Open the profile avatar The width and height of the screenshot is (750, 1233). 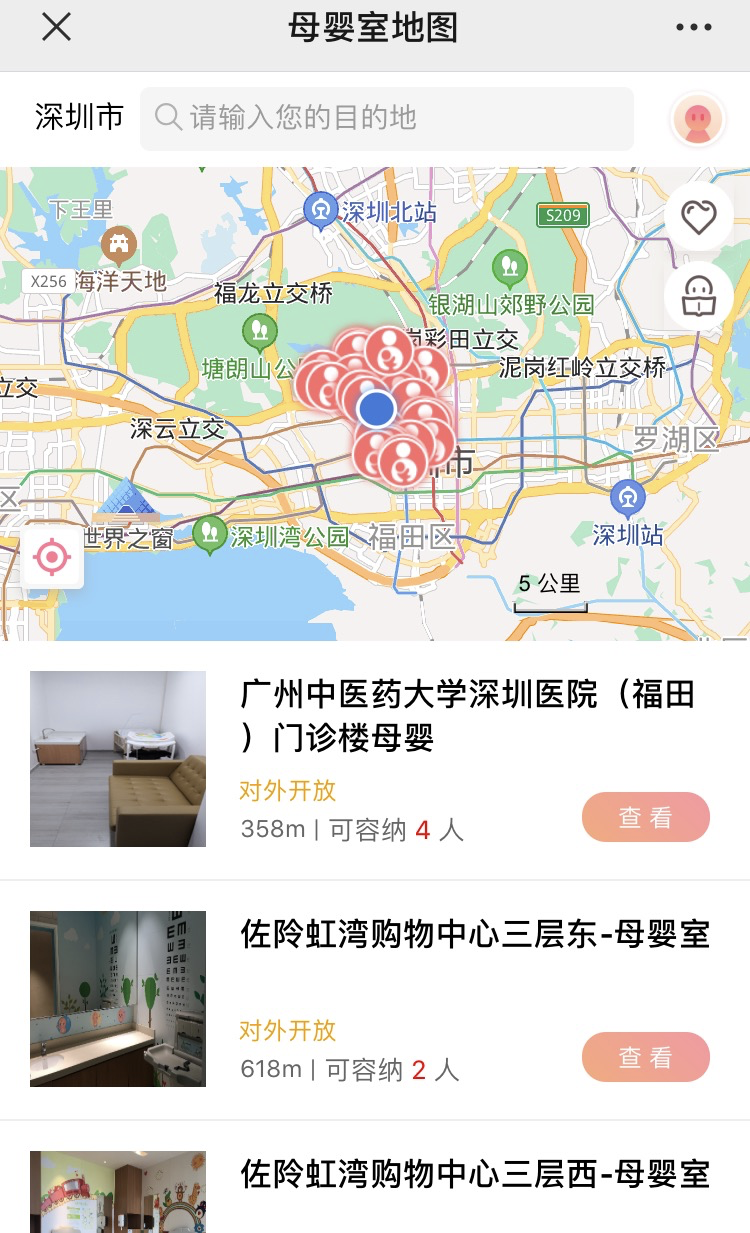click(x=697, y=120)
